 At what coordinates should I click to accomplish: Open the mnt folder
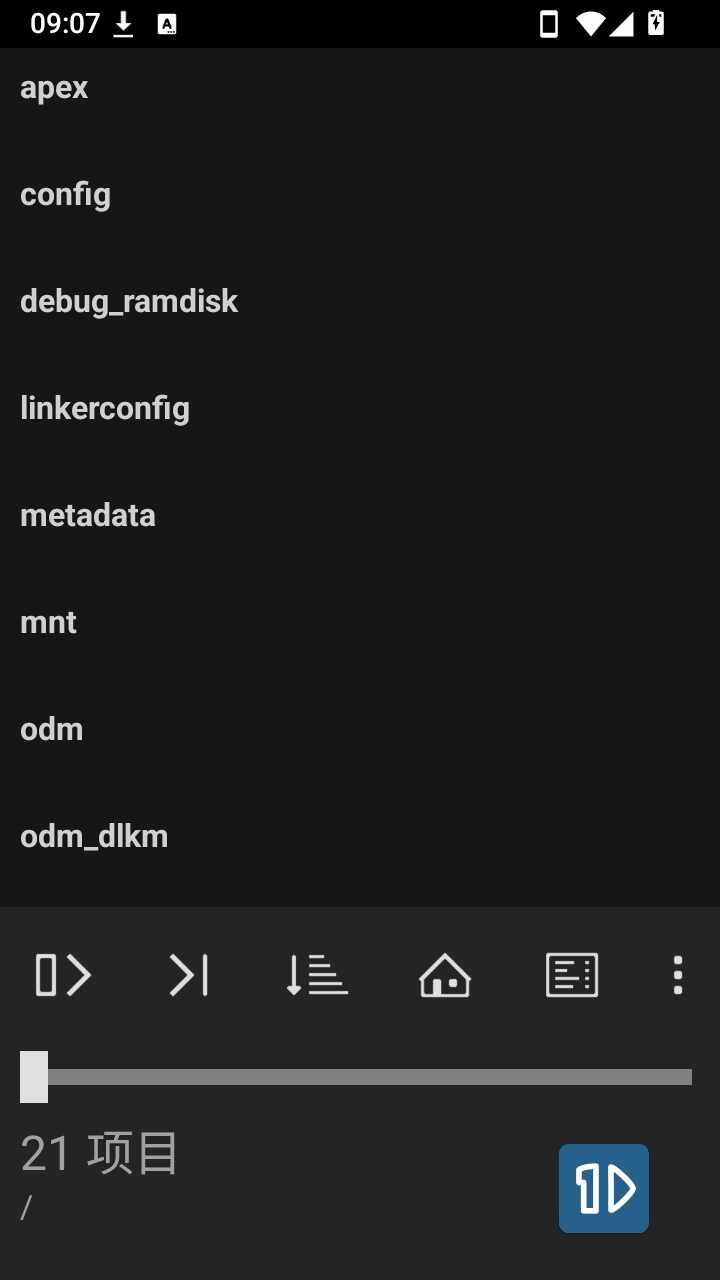(360, 622)
